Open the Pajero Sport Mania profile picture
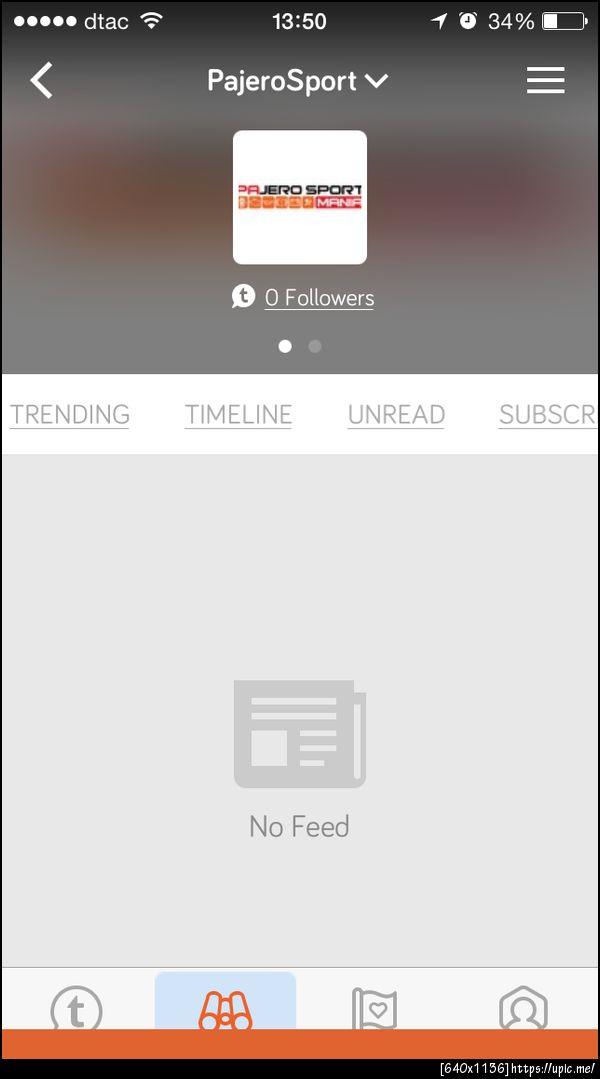 (300, 197)
